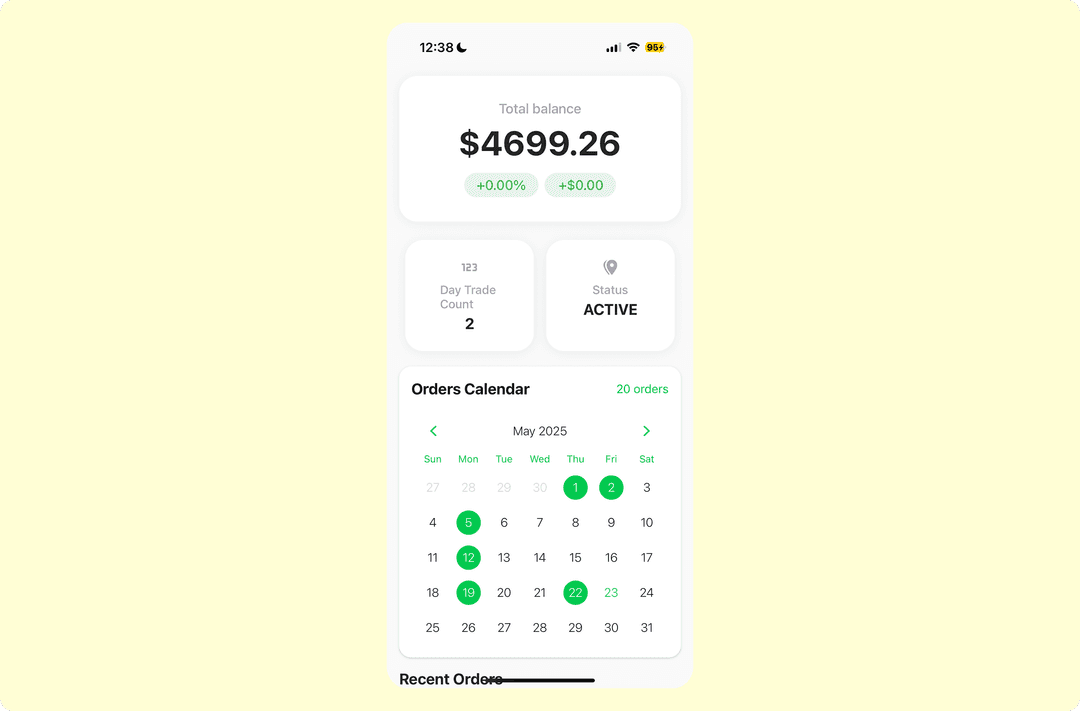
Task: Go to the next month in calendar
Action: pos(646,431)
